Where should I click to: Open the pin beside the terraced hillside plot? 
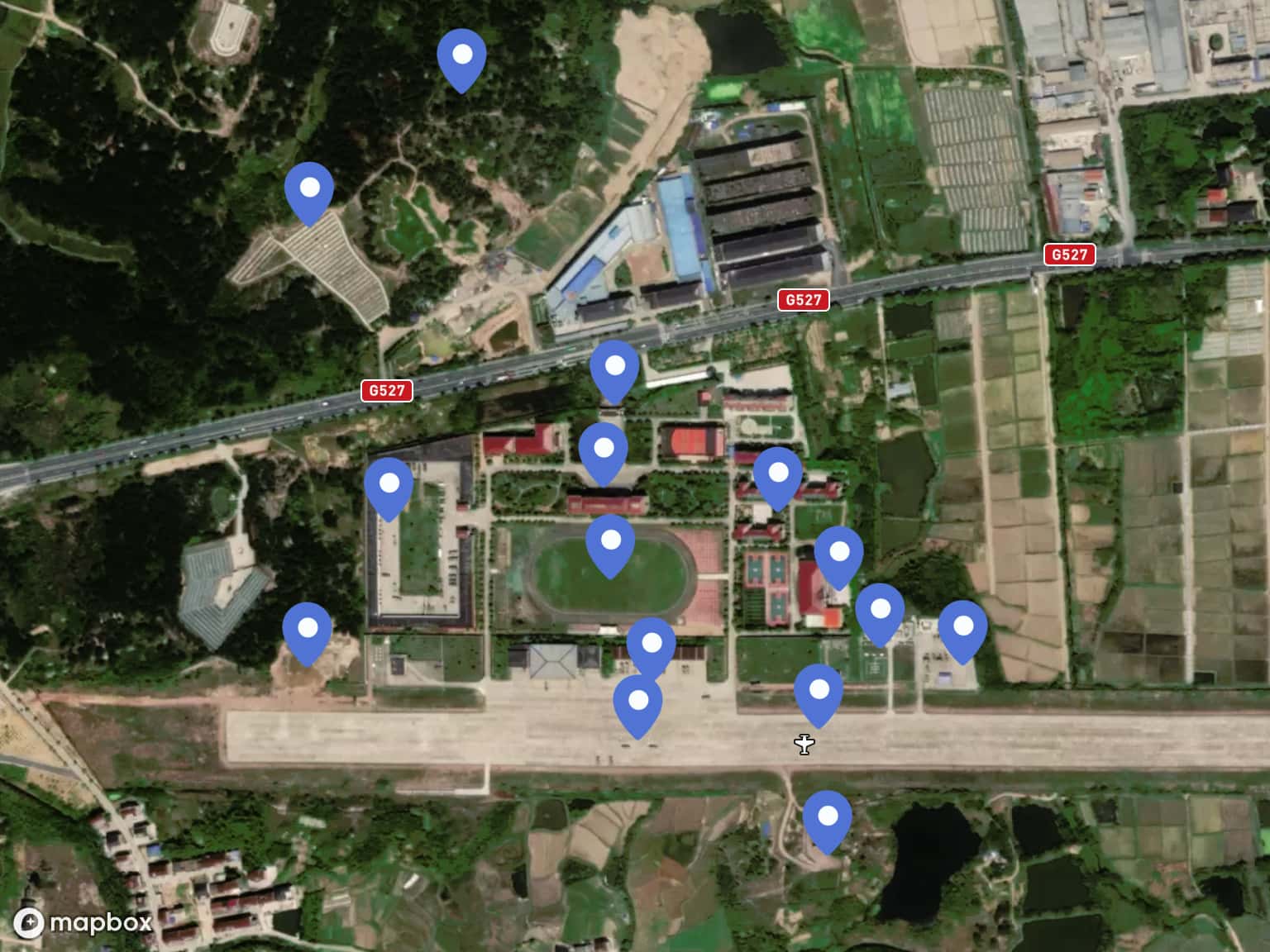point(309,193)
